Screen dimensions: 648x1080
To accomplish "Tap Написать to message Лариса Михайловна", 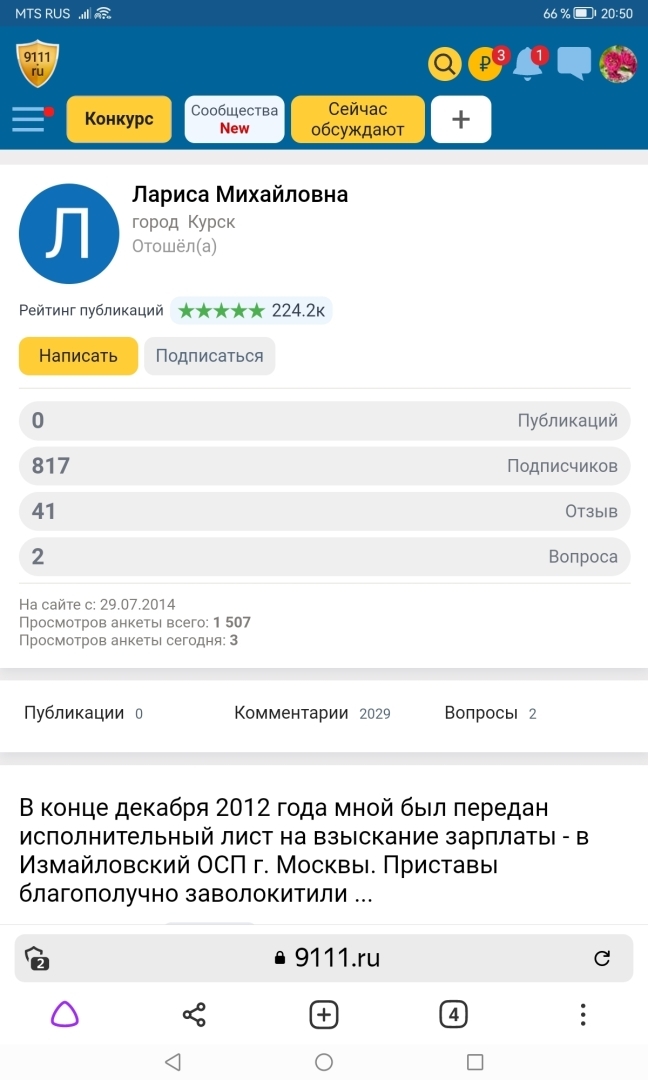I will [x=78, y=356].
